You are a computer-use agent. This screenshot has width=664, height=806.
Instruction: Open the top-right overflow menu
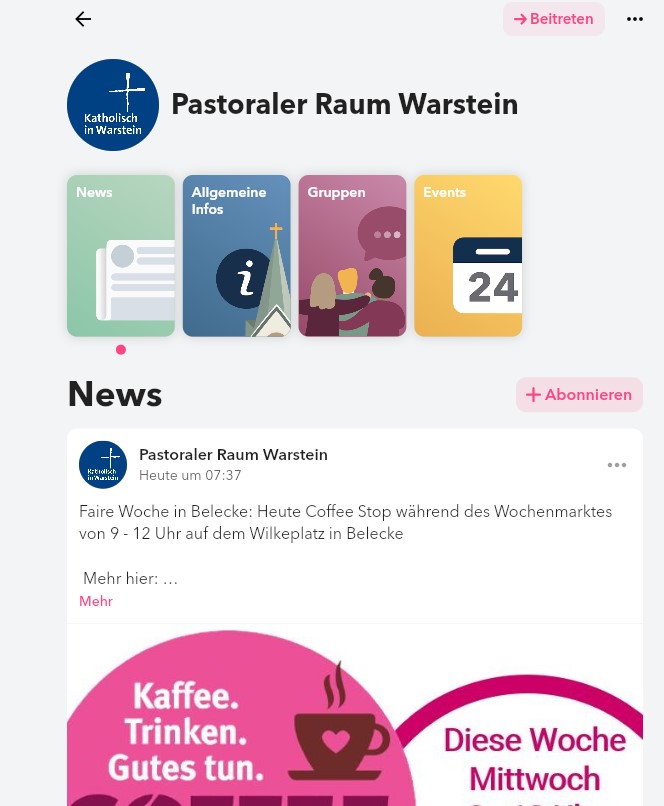[635, 19]
